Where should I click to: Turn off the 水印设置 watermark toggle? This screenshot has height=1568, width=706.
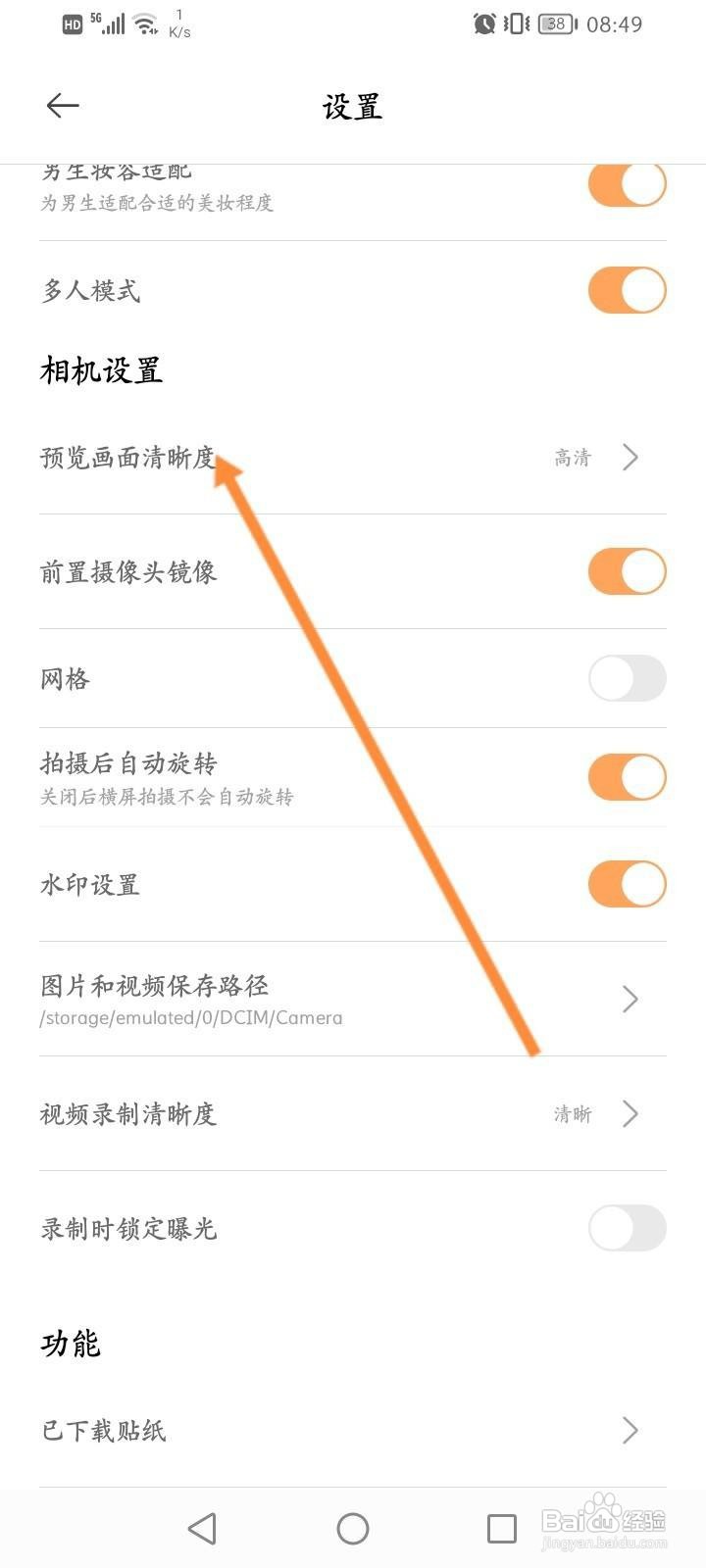(627, 883)
